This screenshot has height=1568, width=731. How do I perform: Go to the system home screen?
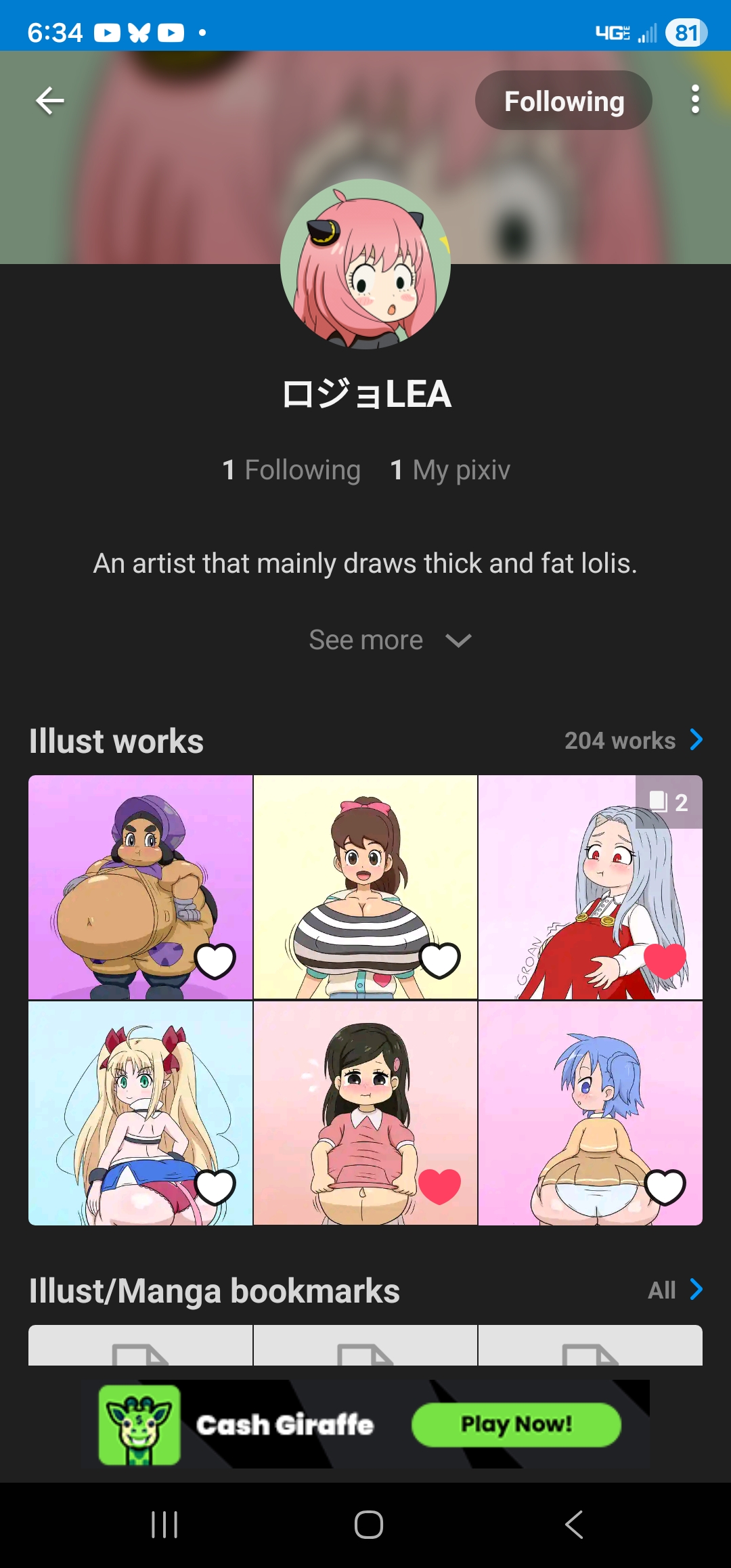click(368, 1525)
